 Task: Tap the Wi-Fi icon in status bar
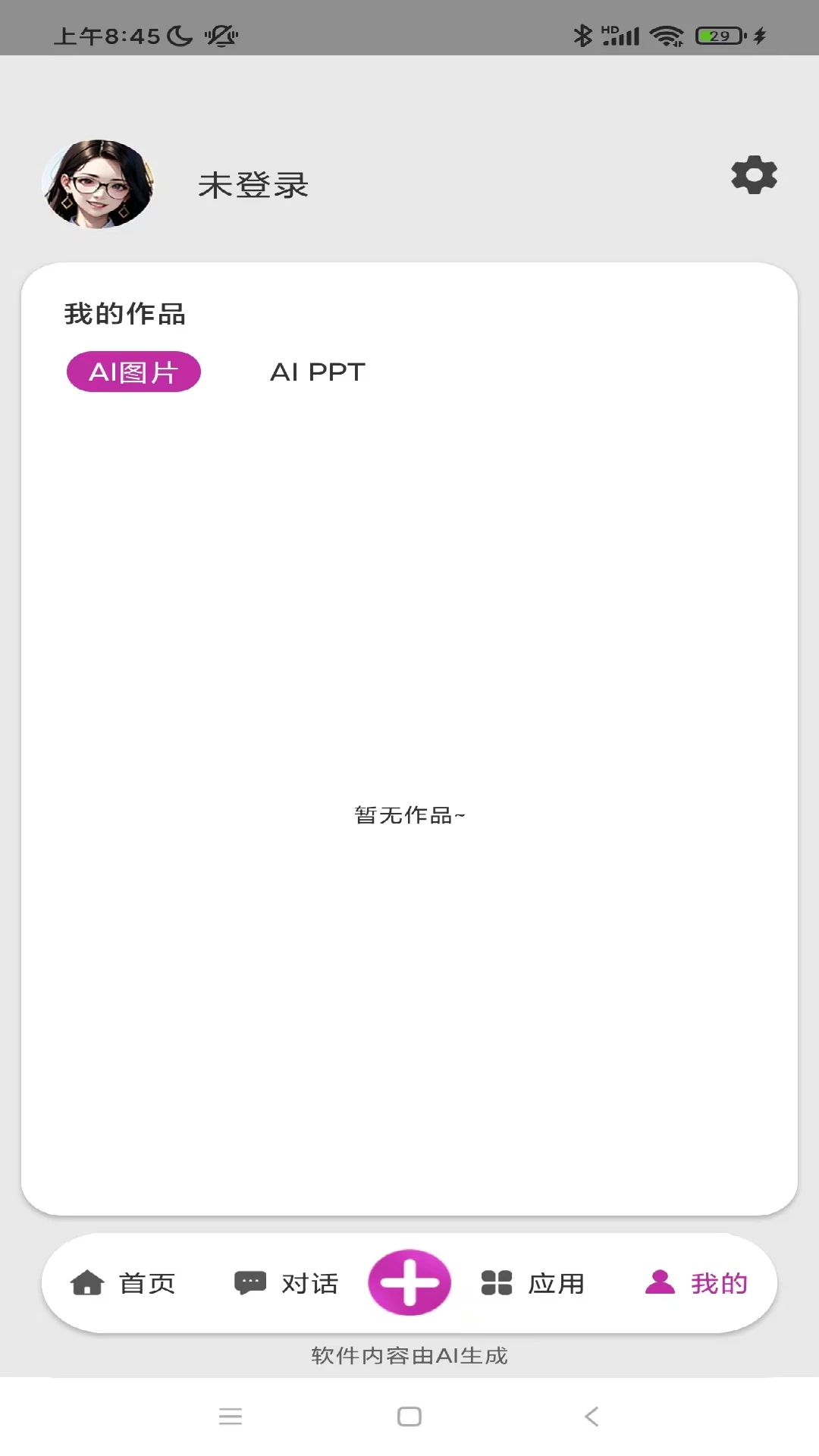(667, 34)
